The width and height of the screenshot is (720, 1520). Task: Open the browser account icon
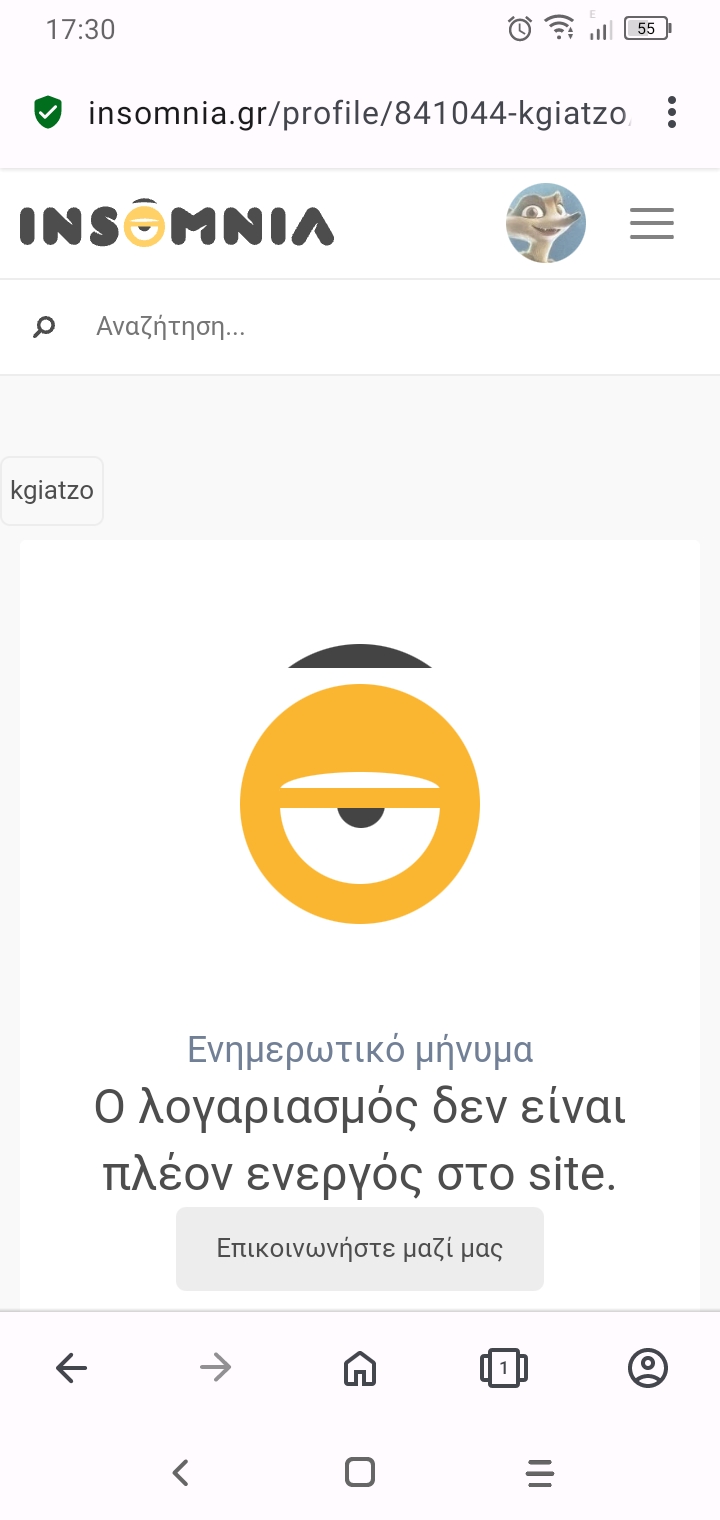648,1367
